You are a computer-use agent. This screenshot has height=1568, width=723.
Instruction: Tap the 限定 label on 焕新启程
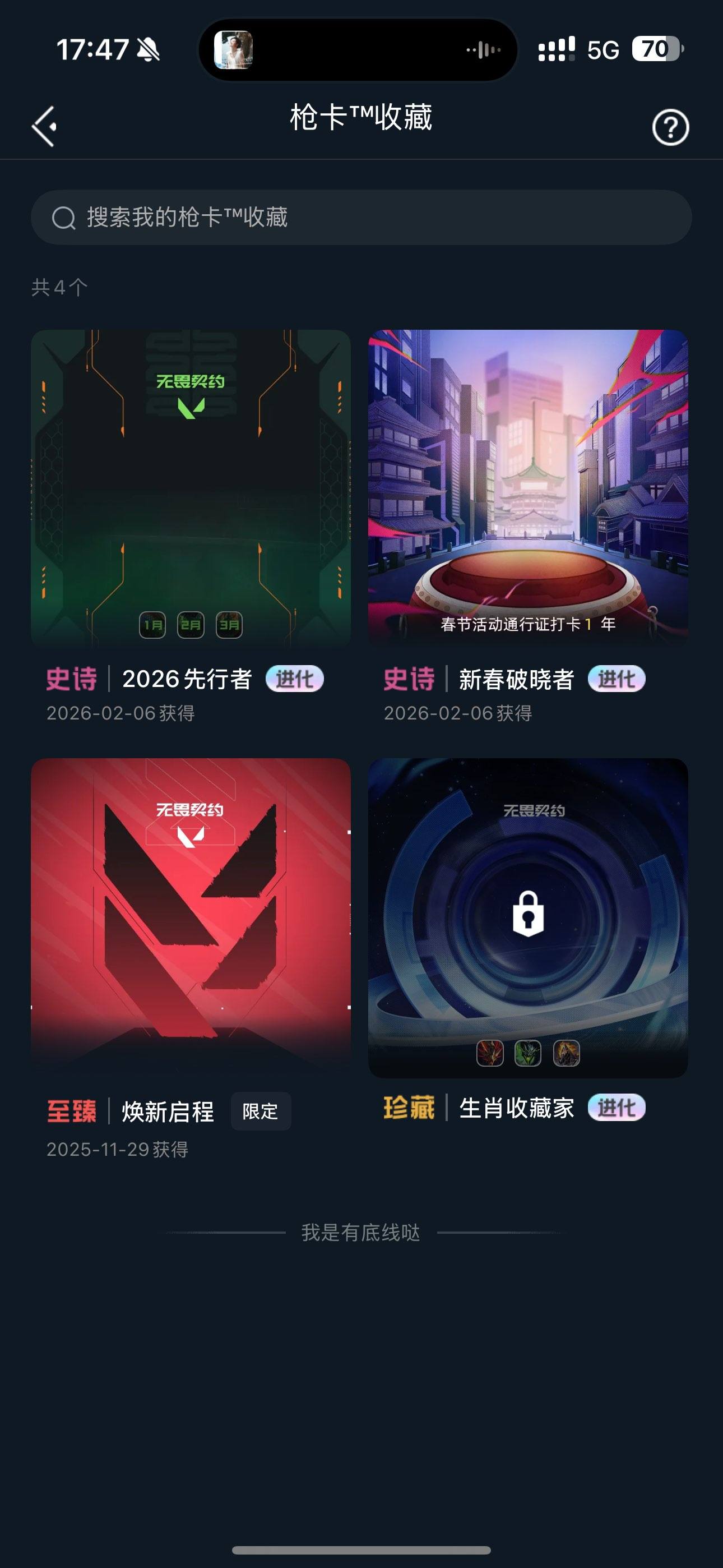pos(261,1112)
